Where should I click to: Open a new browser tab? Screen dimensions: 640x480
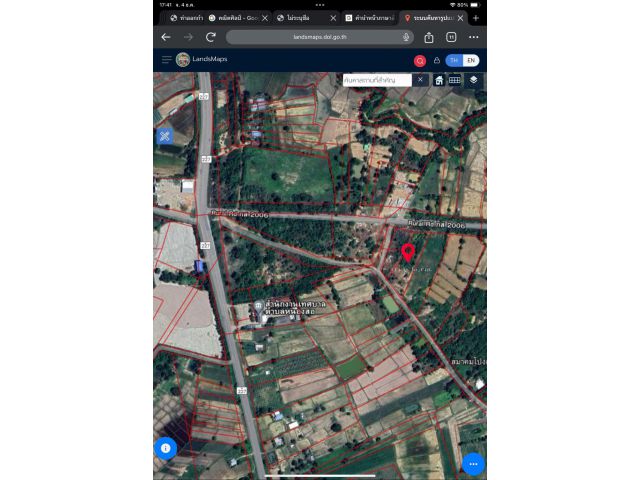click(475, 18)
